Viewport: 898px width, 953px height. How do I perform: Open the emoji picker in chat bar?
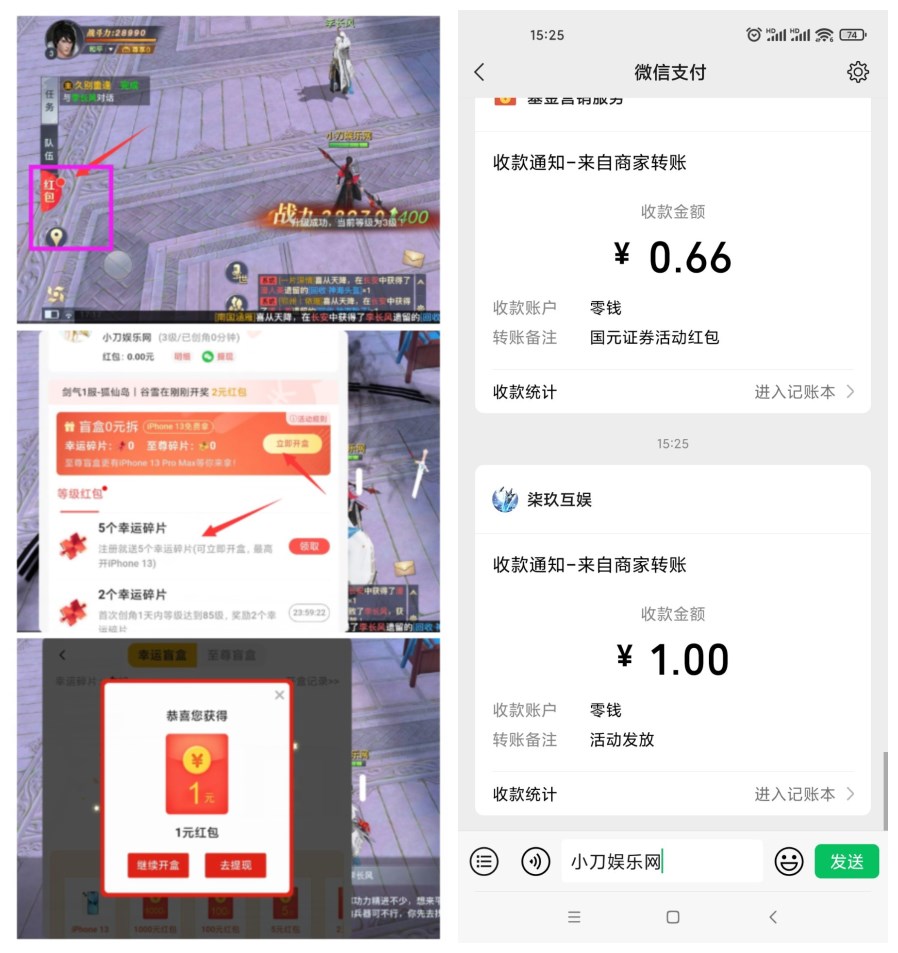tap(789, 860)
